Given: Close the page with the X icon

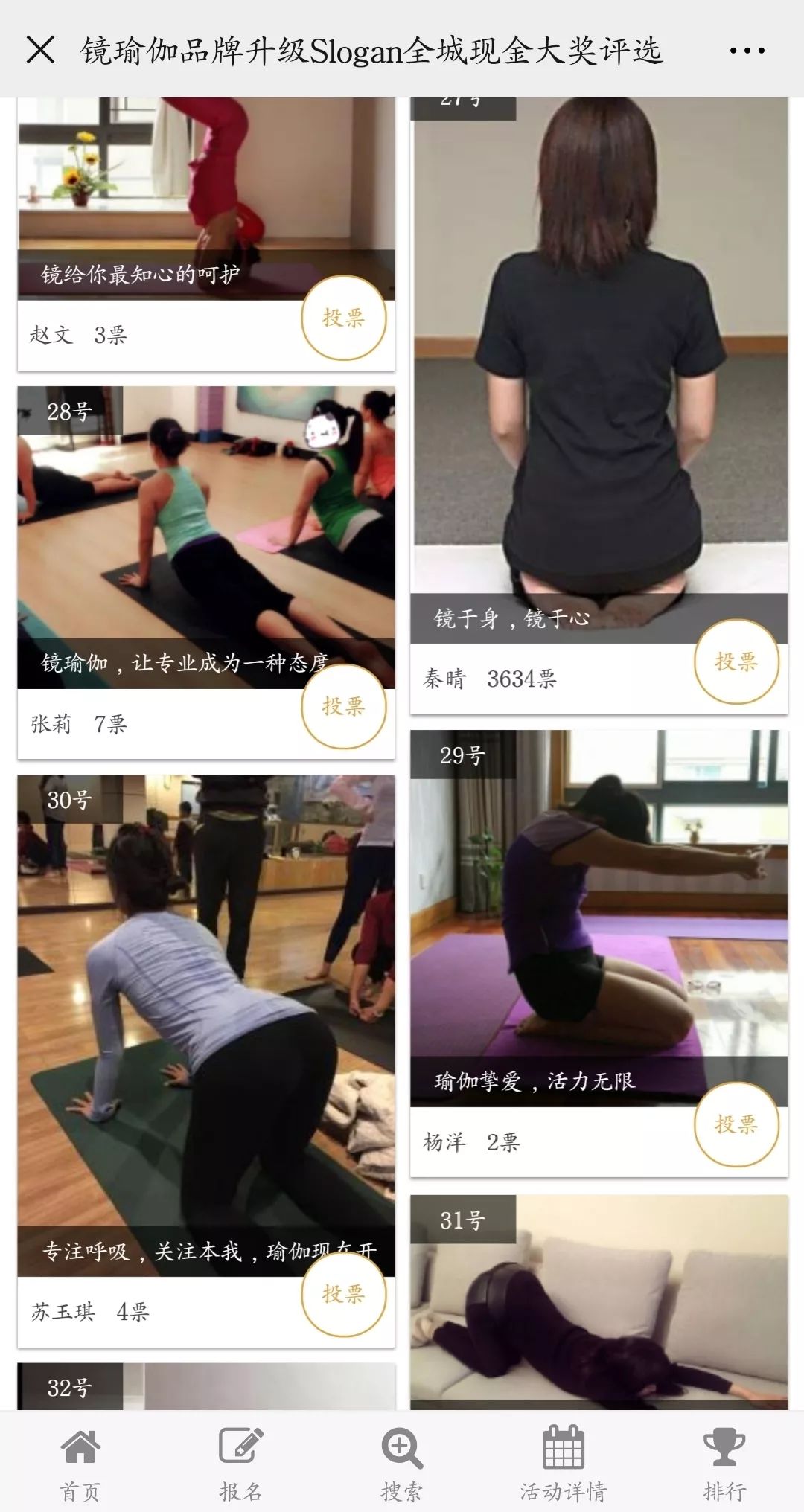Looking at the screenshot, I should click(x=40, y=50).
